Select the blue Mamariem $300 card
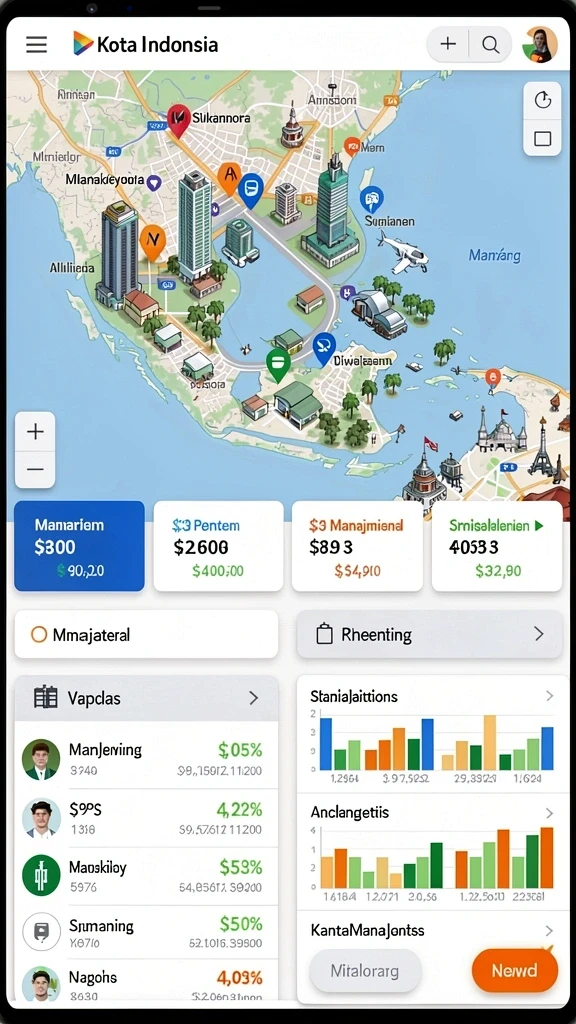 [79, 546]
